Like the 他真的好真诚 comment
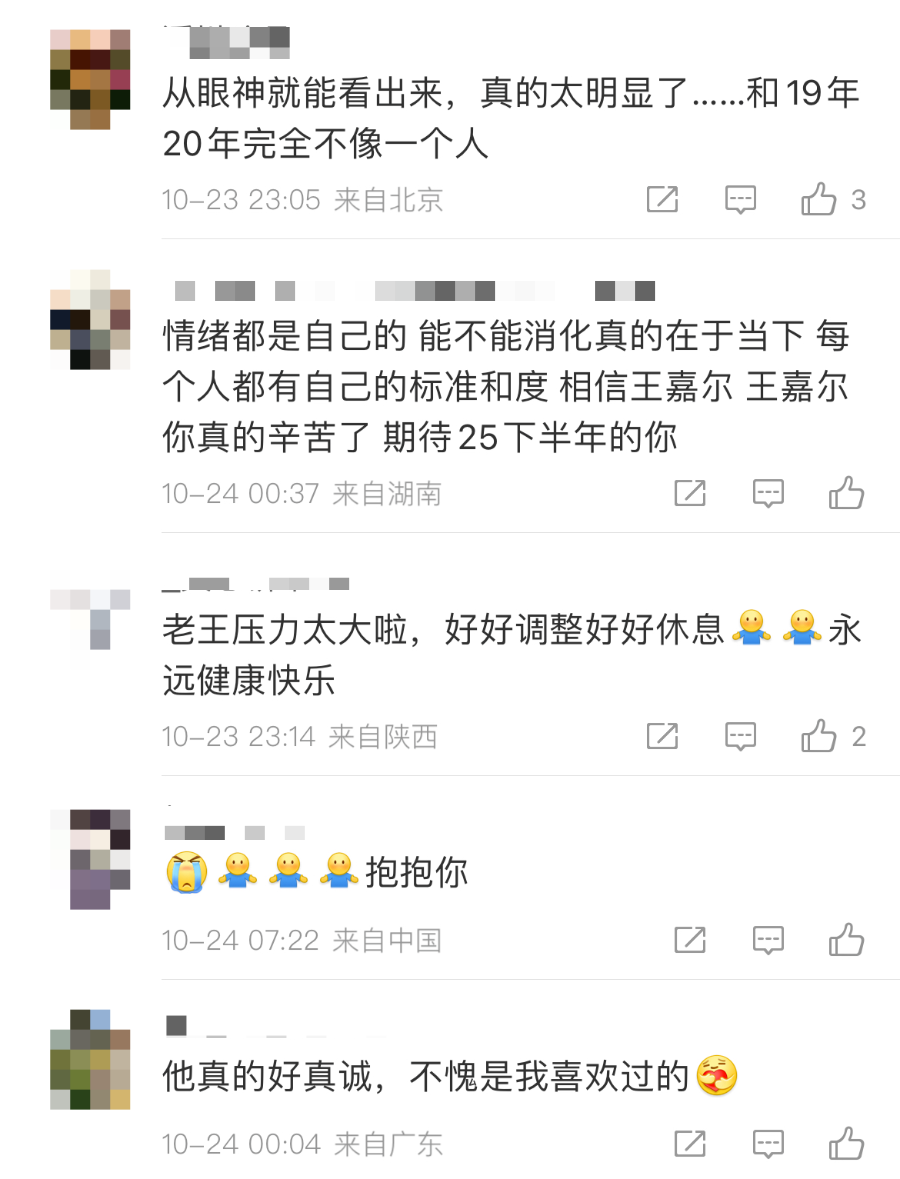Image resolution: width=900 pixels, height=1179 pixels. click(847, 1142)
